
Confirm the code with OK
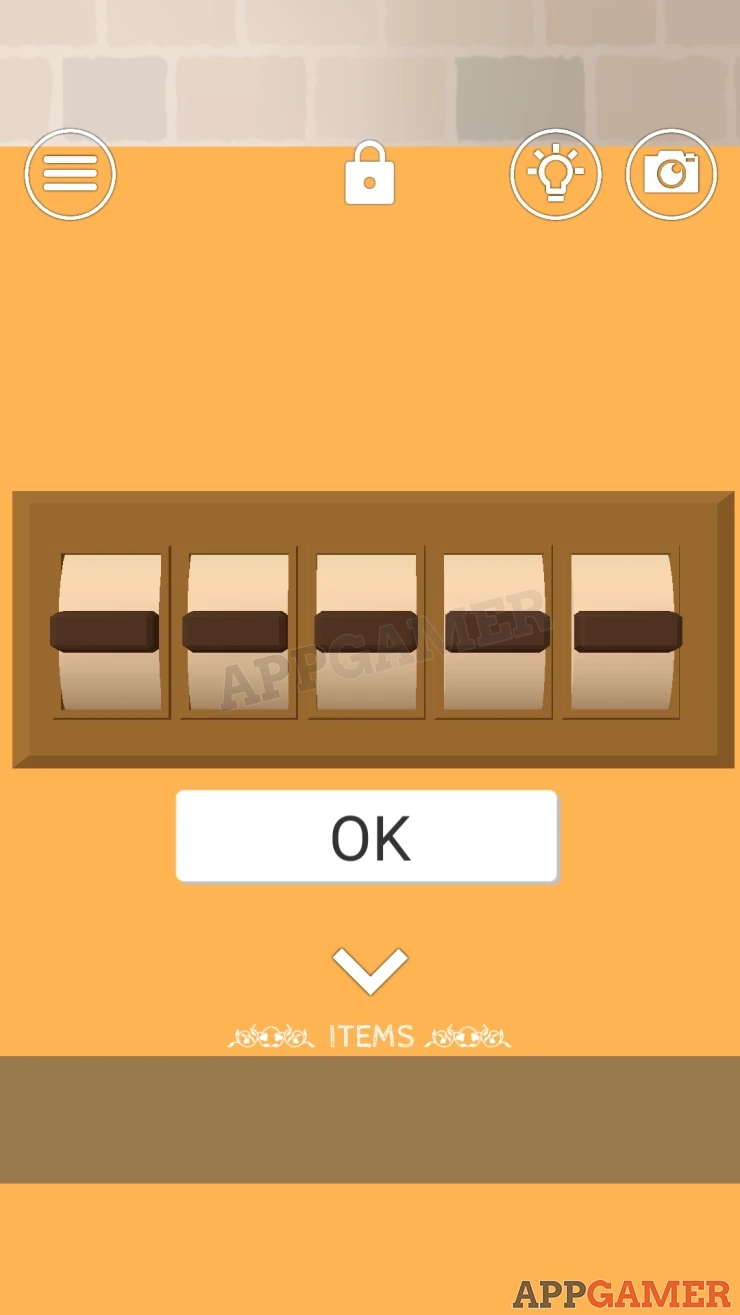[x=366, y=836]
